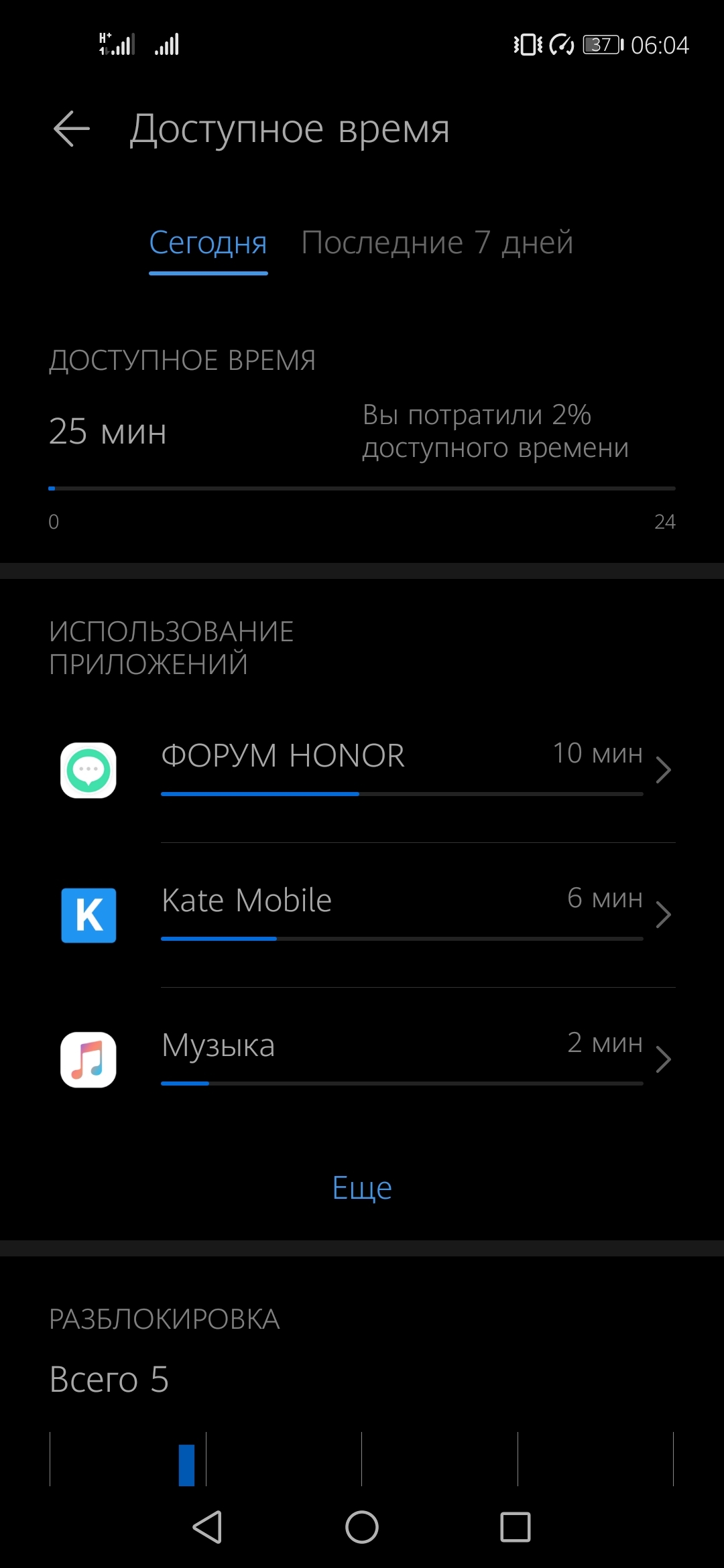Open recent apps from the navigation bar
Screen dimensions: 724x1568
(x=516, y=1528)
